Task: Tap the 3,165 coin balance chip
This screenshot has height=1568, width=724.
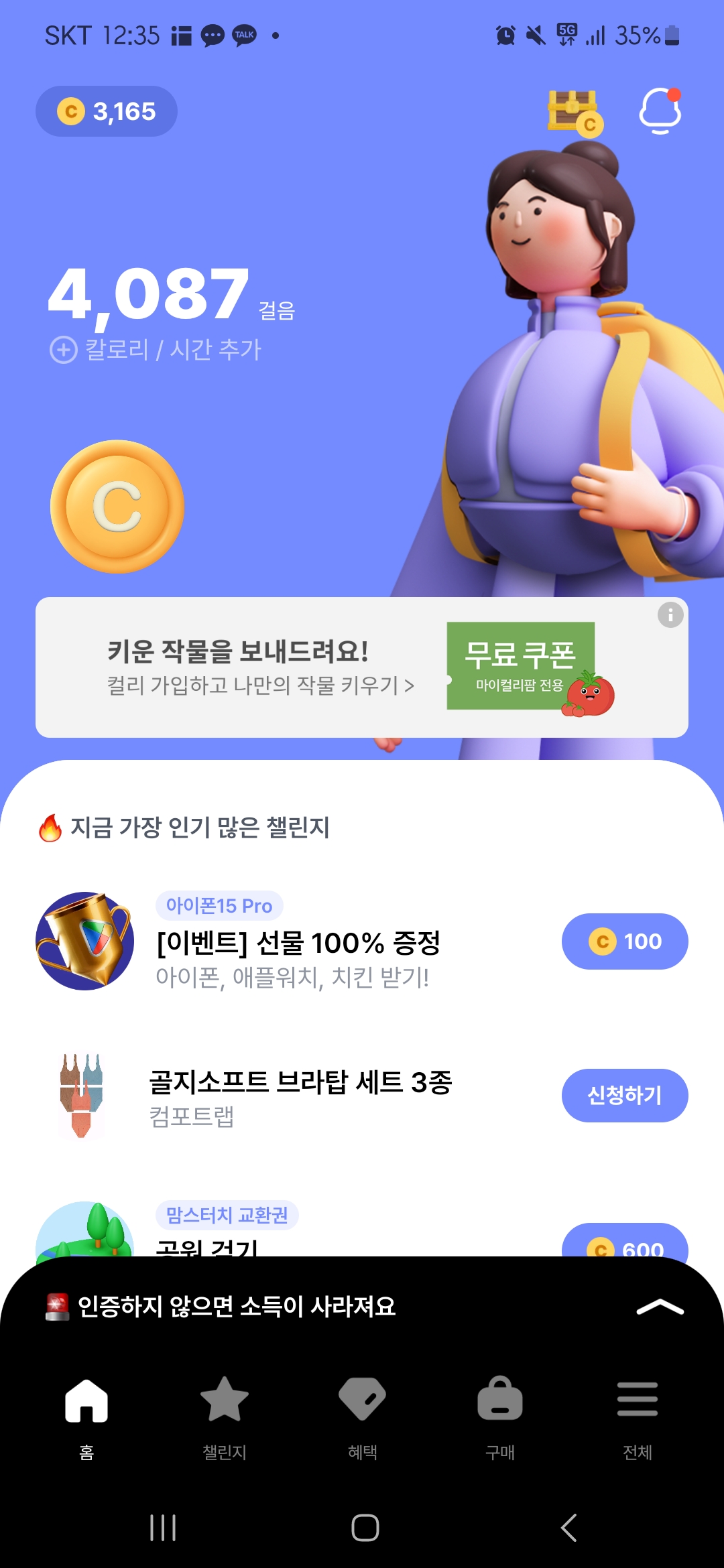Action: click(107, 111)
